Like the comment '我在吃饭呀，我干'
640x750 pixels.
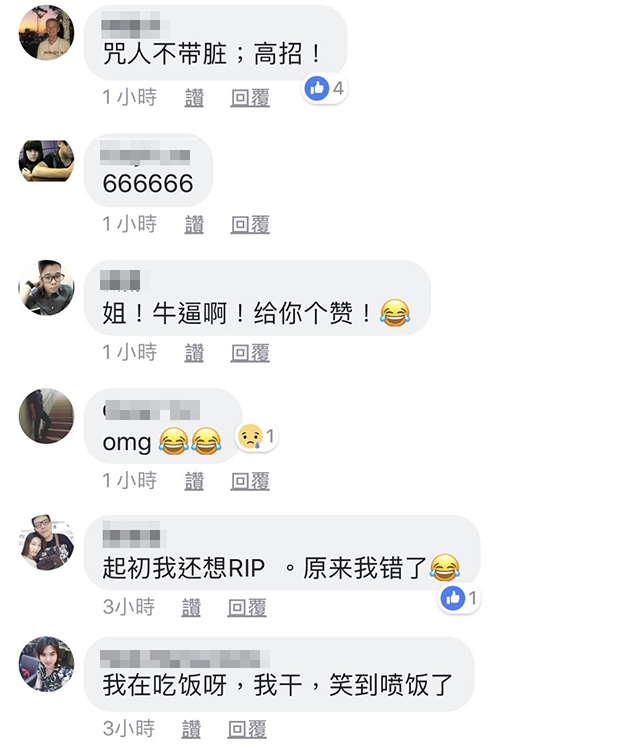point(192,728)
